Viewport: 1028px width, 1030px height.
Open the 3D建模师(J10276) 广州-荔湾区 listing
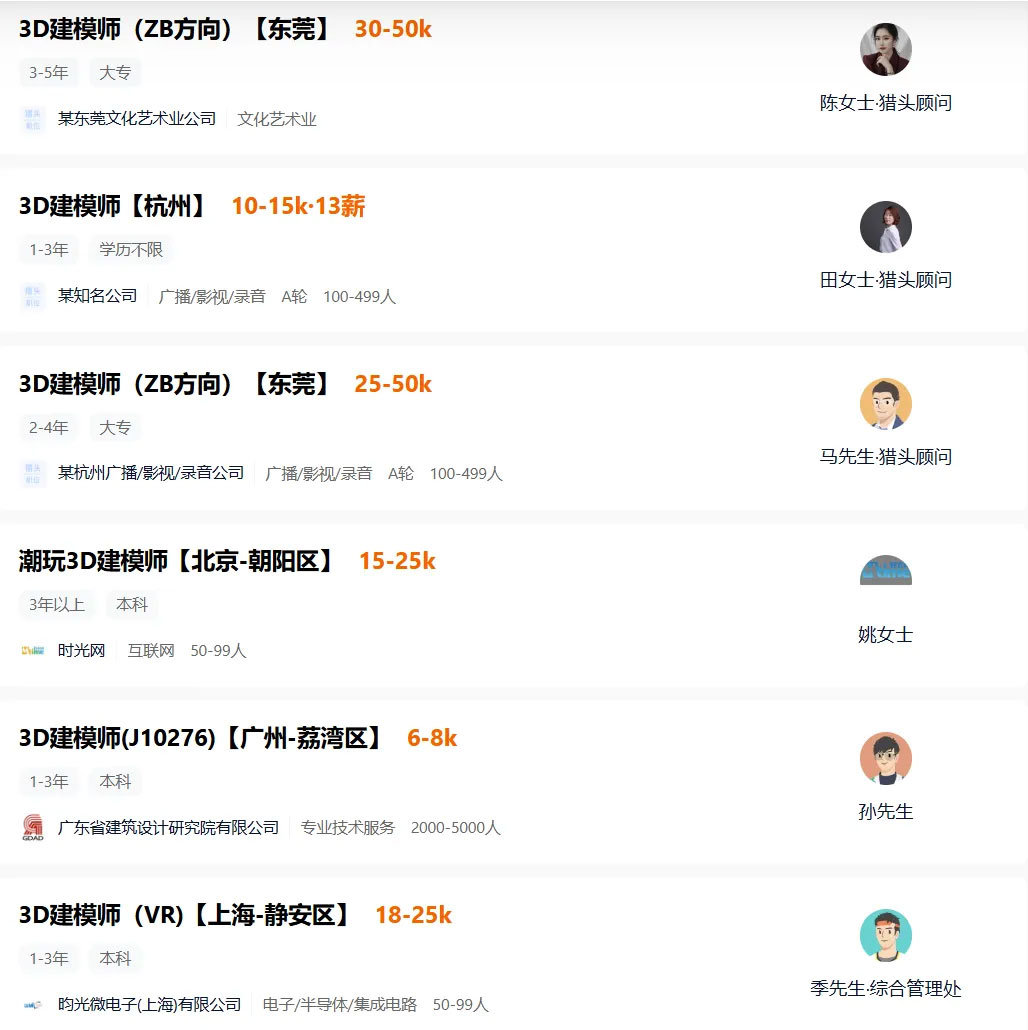tap(201, 738)
